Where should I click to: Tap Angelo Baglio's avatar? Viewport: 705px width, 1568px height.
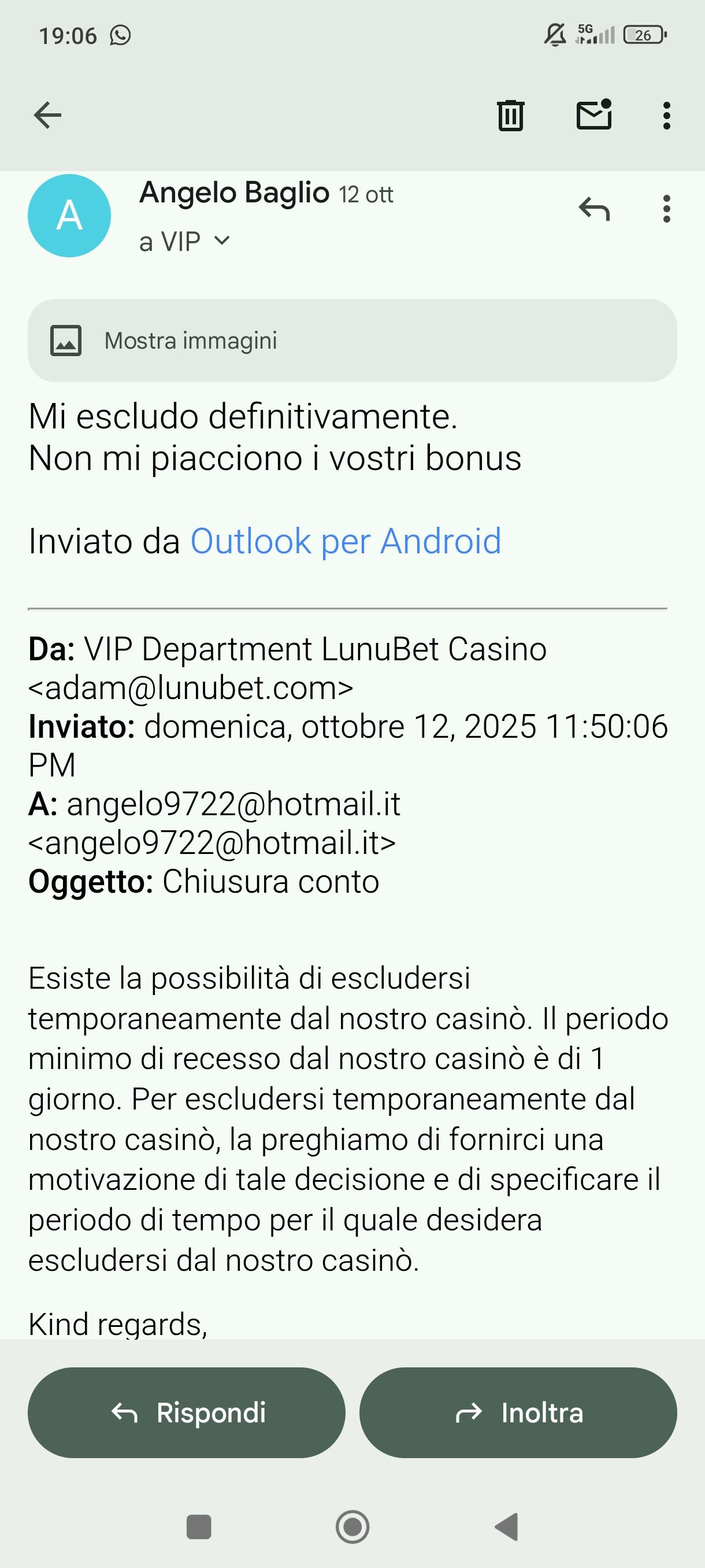pos(69,216)
